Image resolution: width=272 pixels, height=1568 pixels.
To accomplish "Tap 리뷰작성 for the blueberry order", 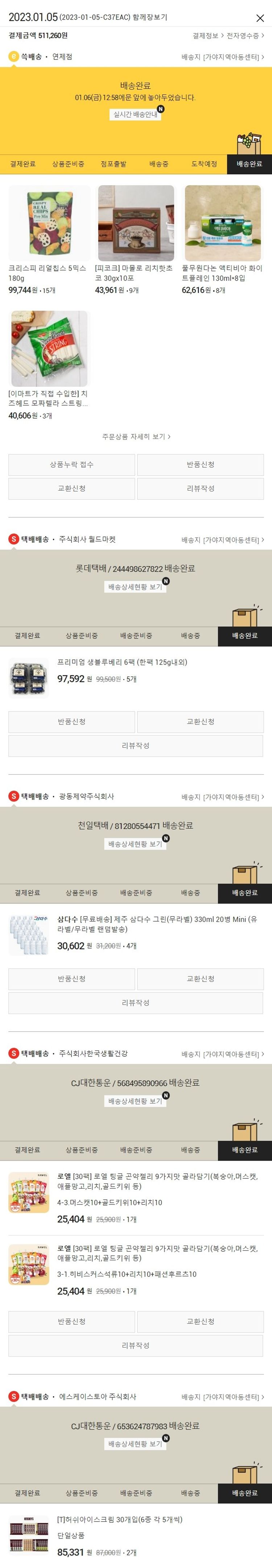I will click(x=136, y=746).
